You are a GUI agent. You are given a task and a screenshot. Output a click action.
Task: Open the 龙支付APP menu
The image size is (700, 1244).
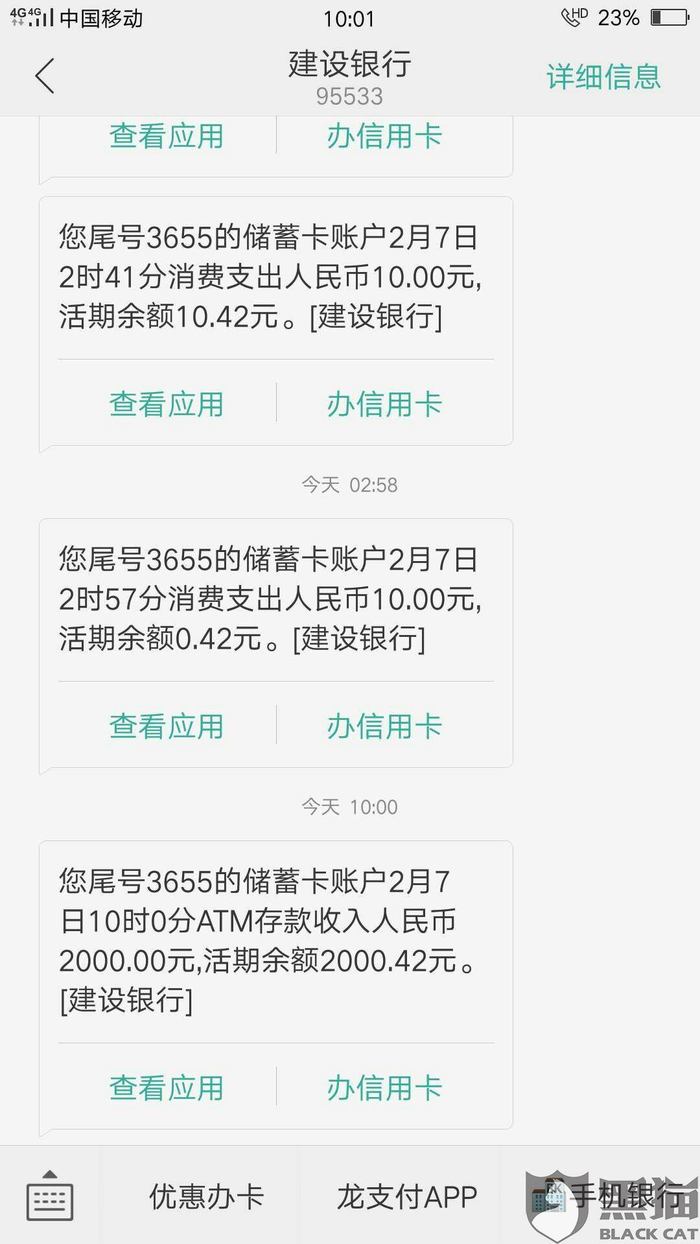click(406, 1196)
